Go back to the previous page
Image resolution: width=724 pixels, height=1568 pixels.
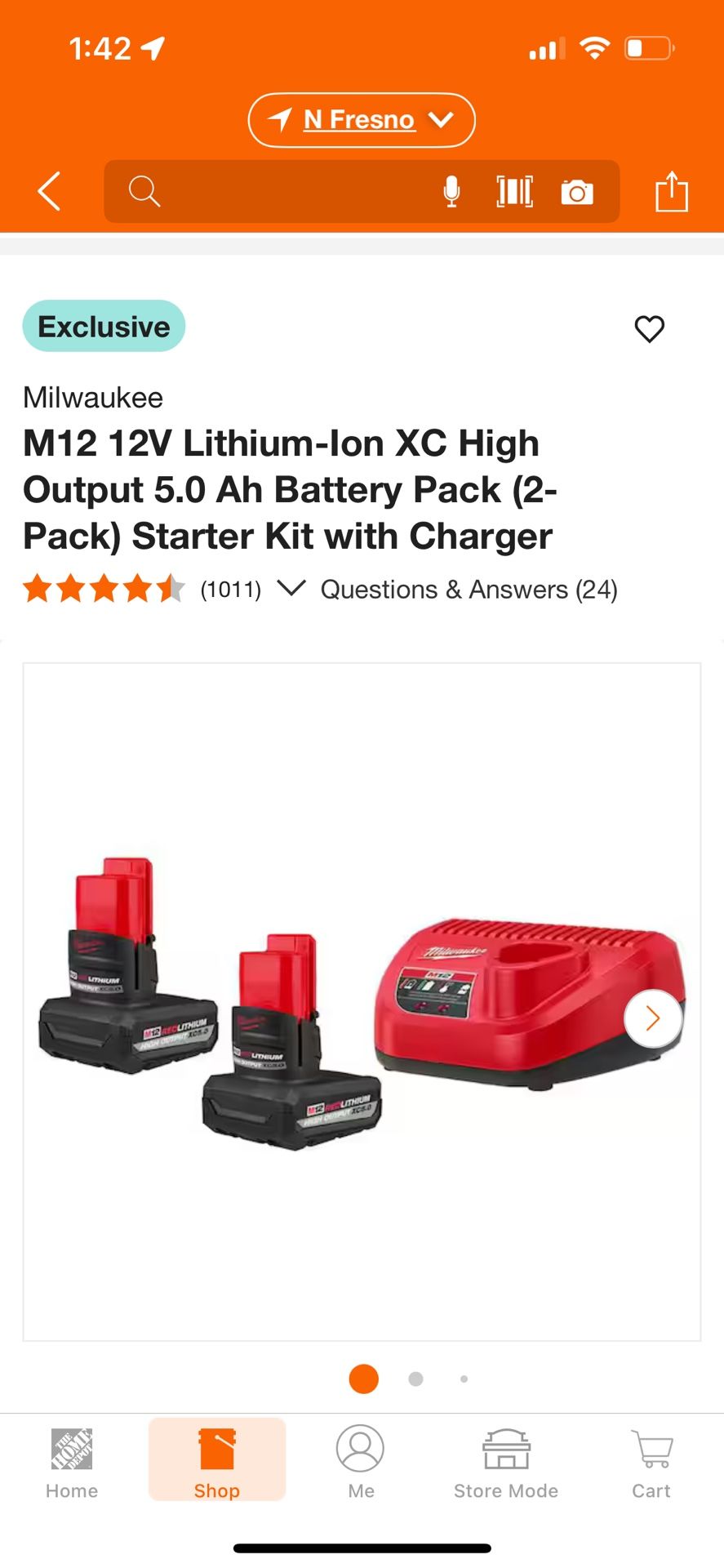[50, 192]
